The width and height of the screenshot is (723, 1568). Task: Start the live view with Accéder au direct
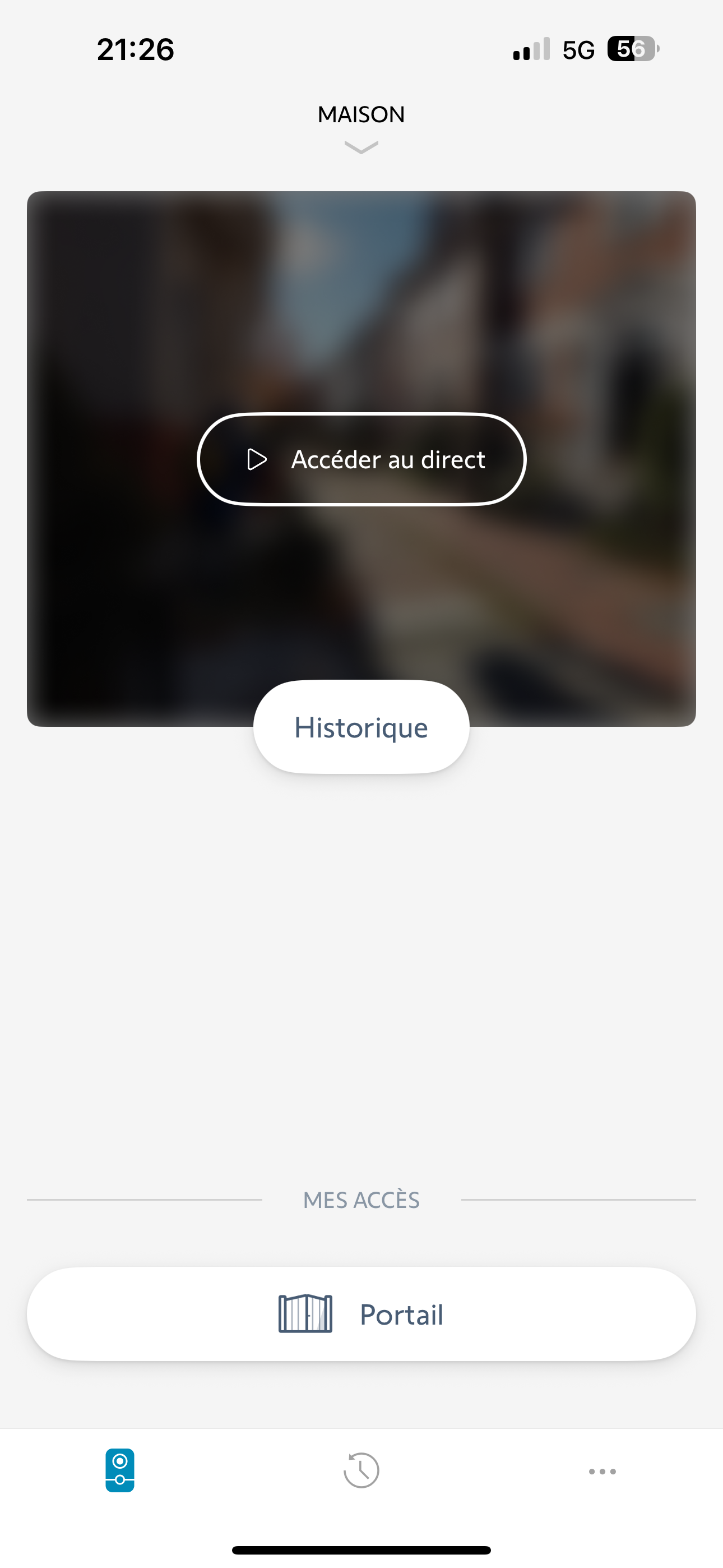point(361,459)
